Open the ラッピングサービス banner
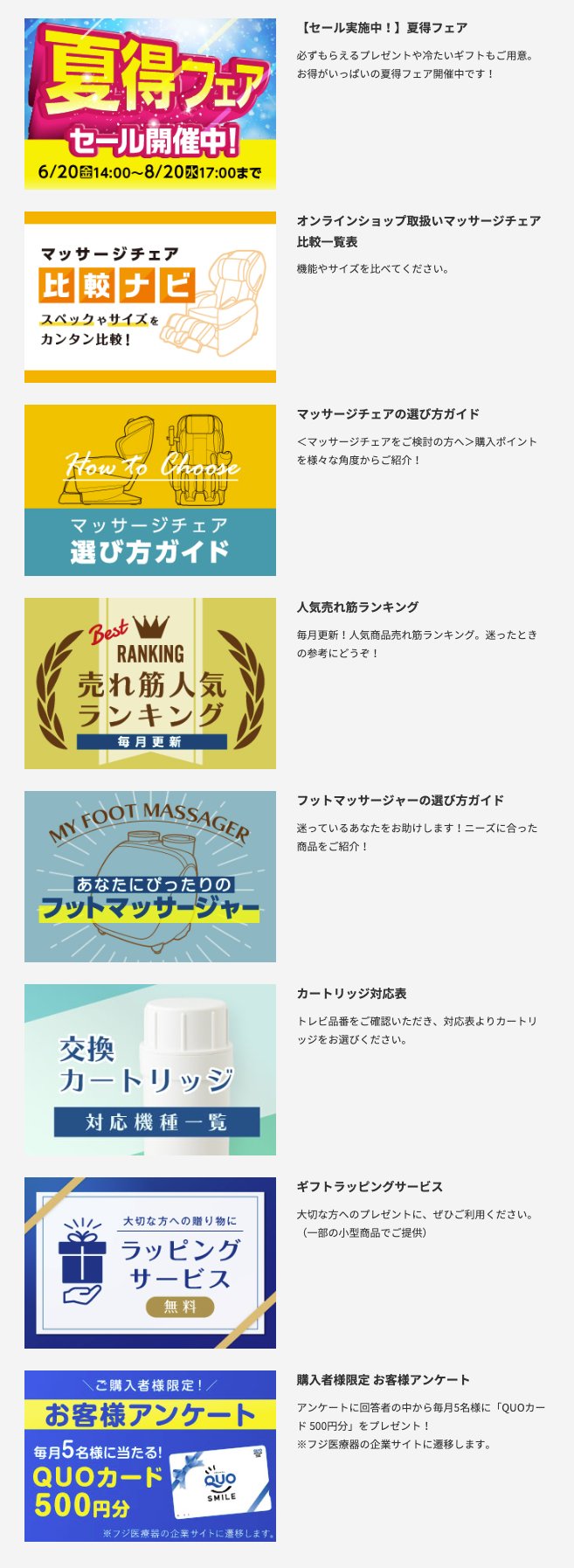The image size is (574, 1568). [x=150, y=1263]
